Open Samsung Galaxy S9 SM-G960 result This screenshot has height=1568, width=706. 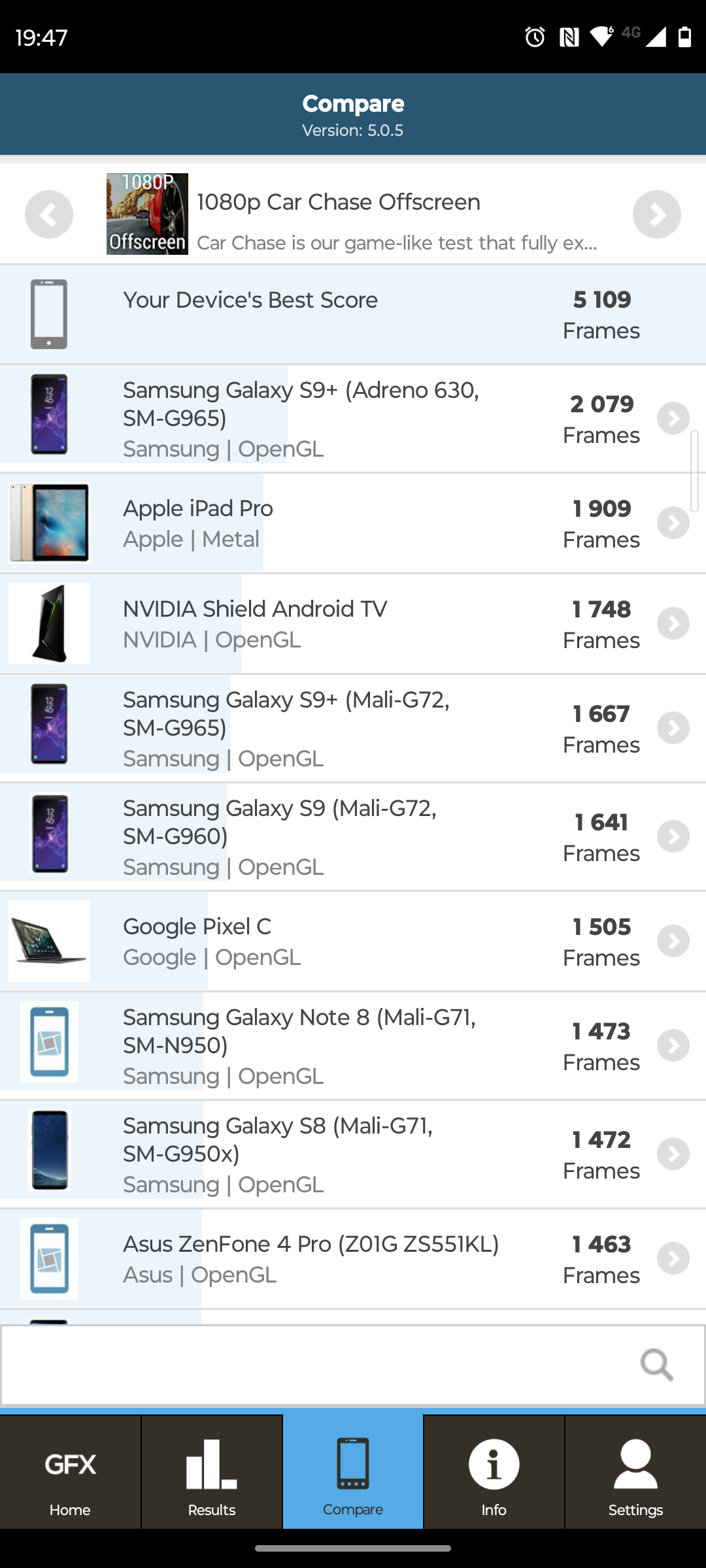tap(353, 837)
